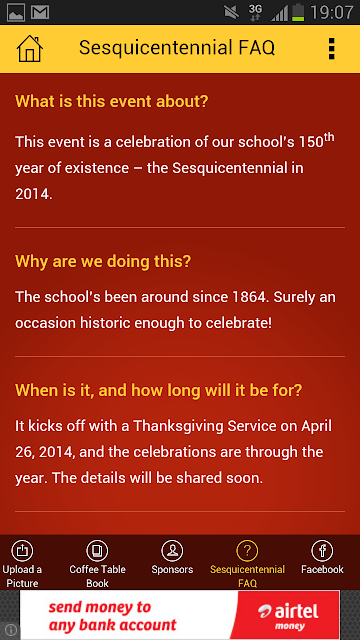Open the Facebook tab
This screenshot has height=640, width=360.
click(322, 558)
